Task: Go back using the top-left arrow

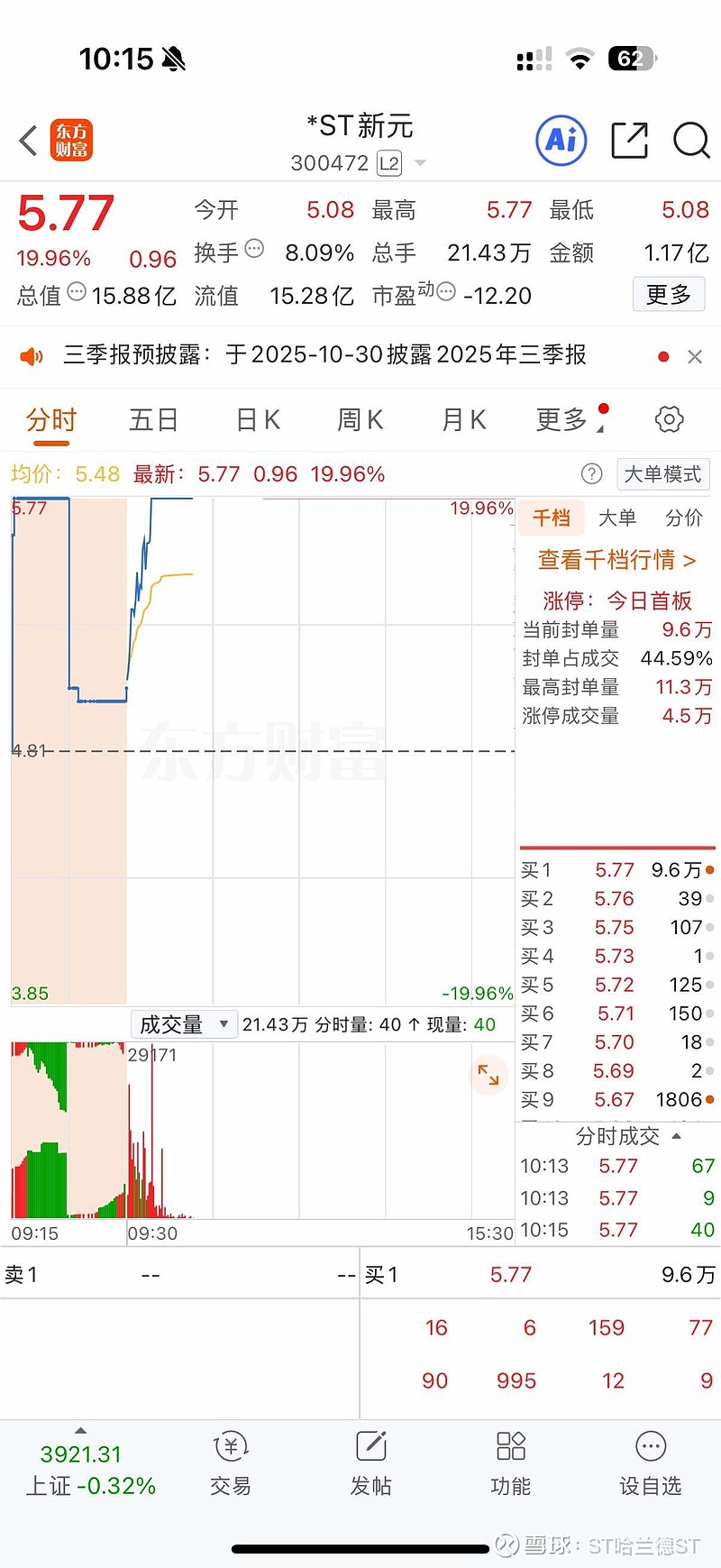Action: [29, 142]
